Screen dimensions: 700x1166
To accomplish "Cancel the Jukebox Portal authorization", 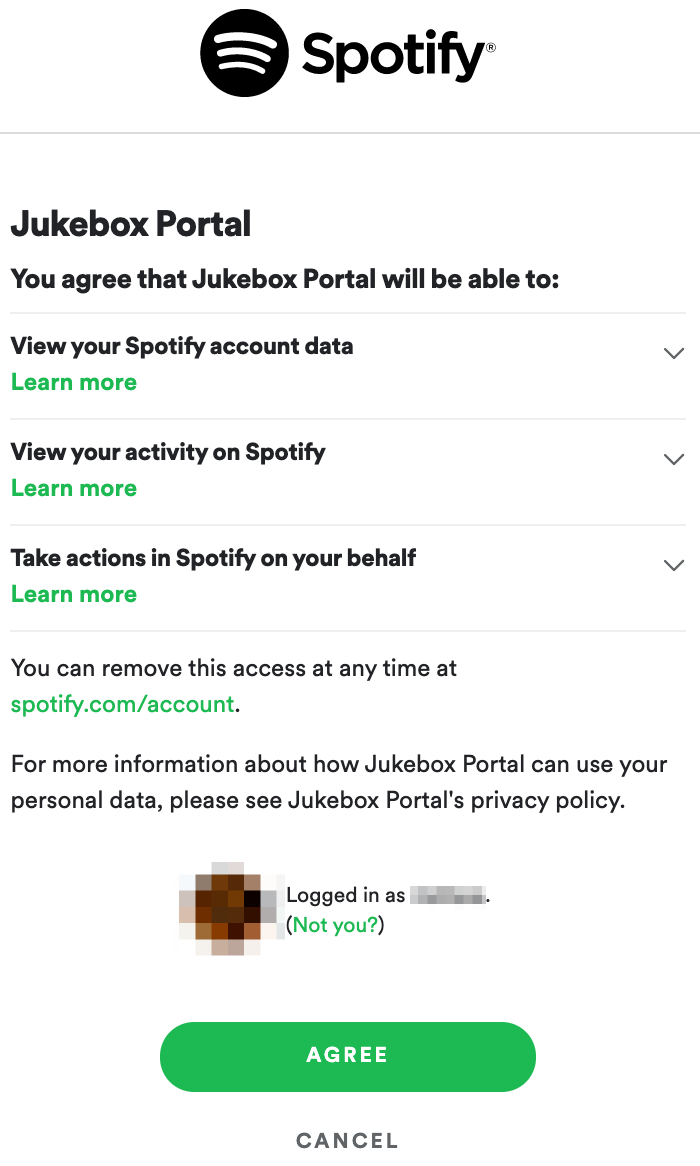I will (347, 1140).
